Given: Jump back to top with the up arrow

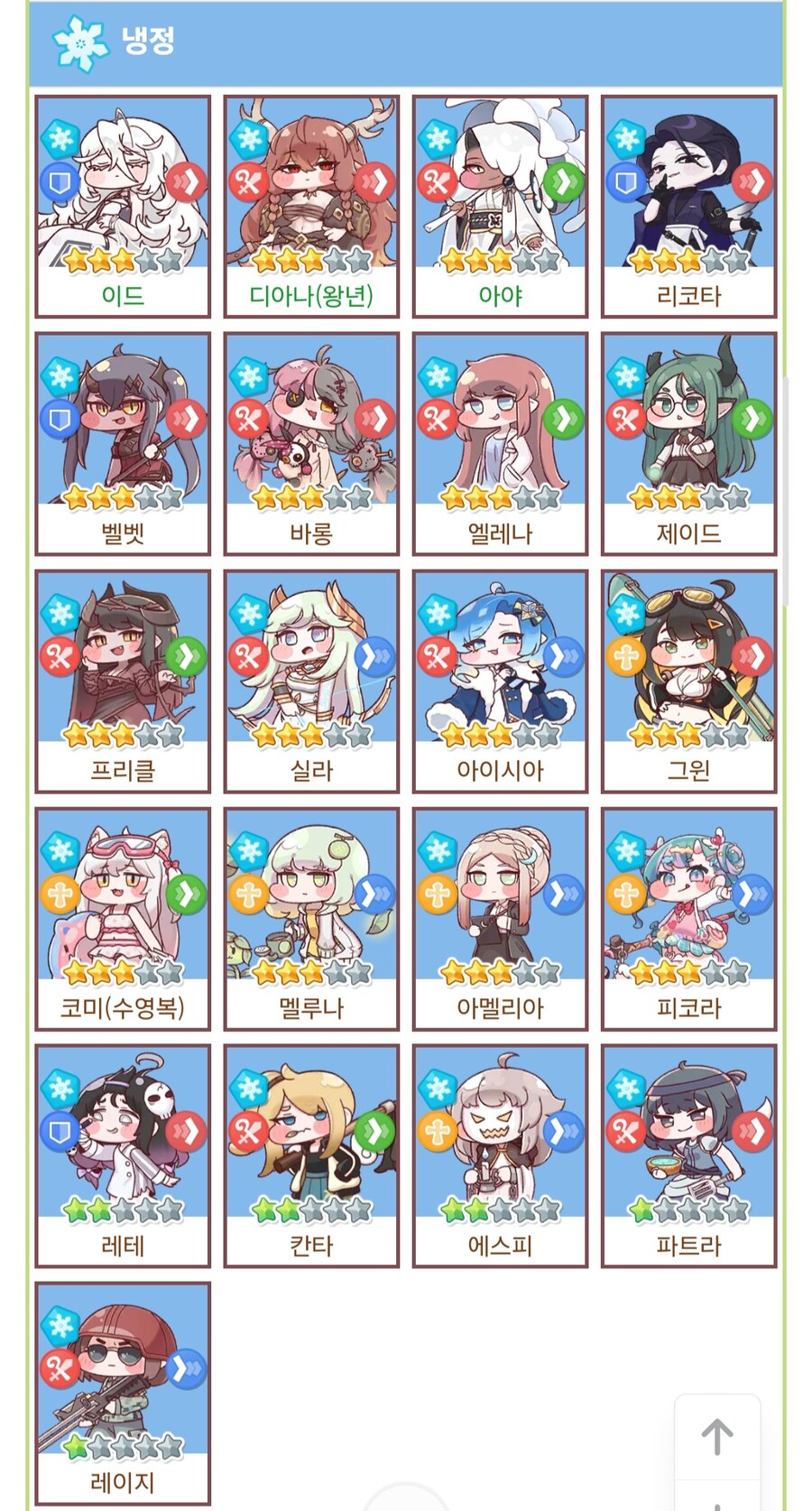Looking at the screenshot, I should pos(717,1436).
